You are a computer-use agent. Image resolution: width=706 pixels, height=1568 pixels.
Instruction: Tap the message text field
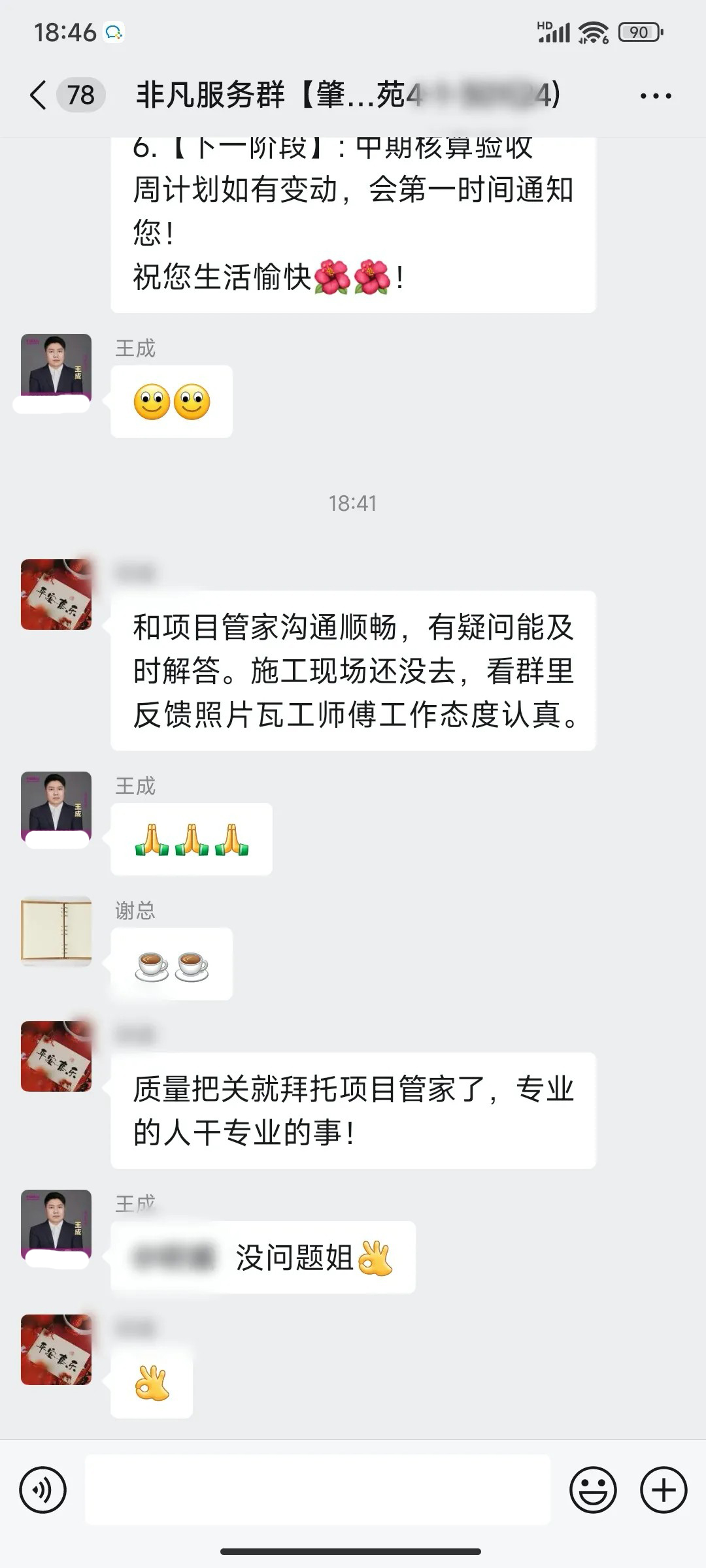[318, 1490]
